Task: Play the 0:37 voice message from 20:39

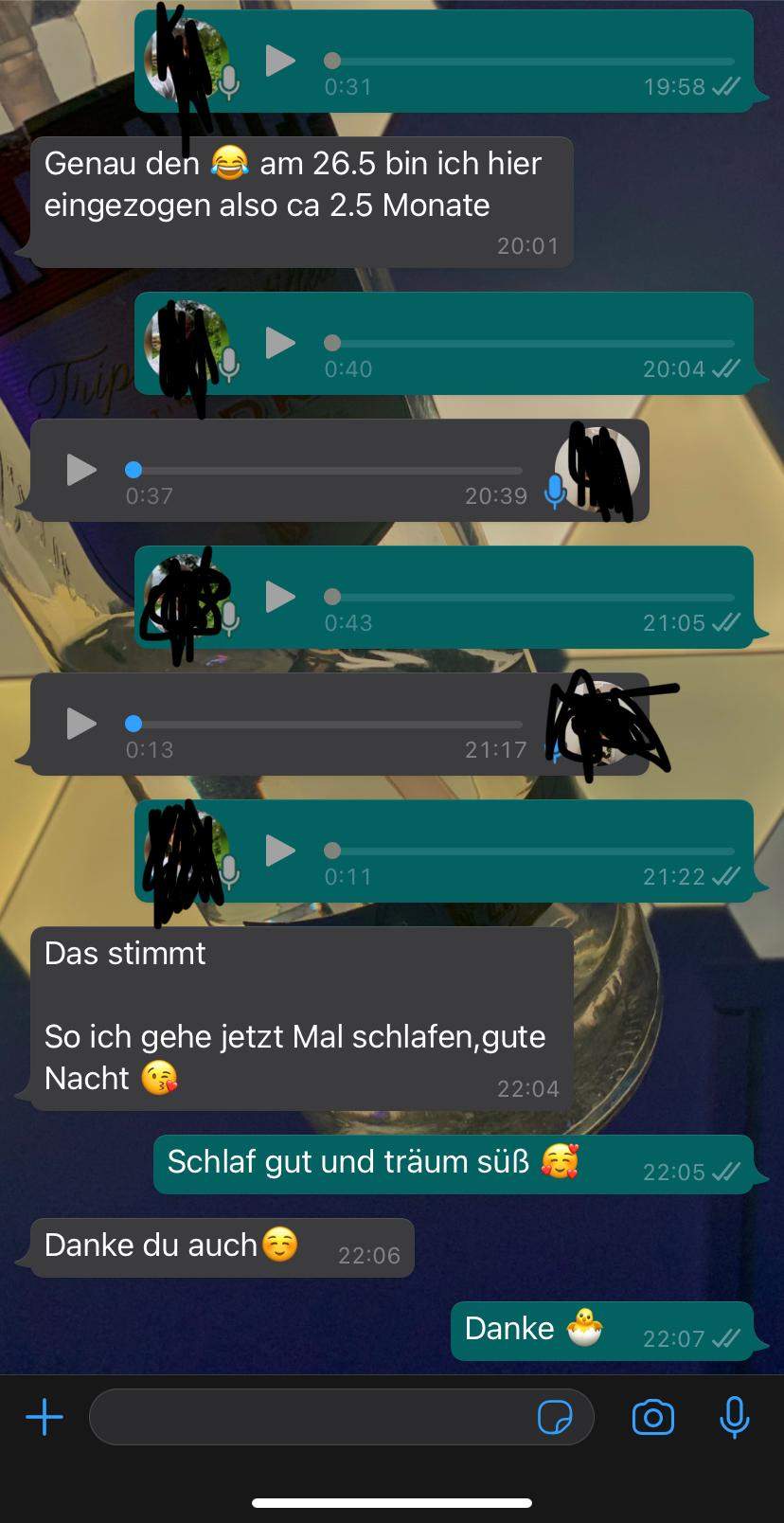Action: click(81, 470)
